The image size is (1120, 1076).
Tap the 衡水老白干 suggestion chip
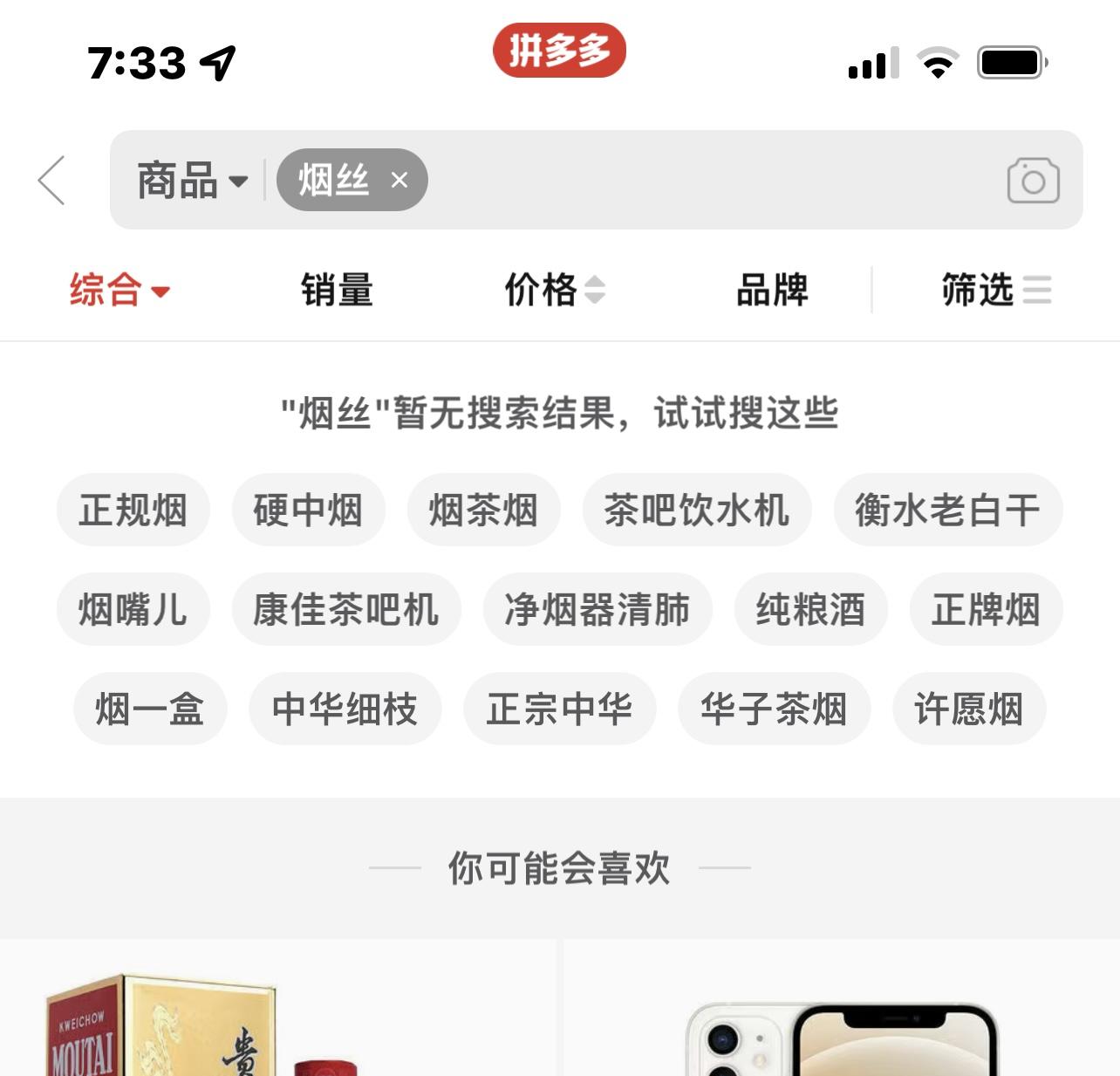click(x=947, y=511)
